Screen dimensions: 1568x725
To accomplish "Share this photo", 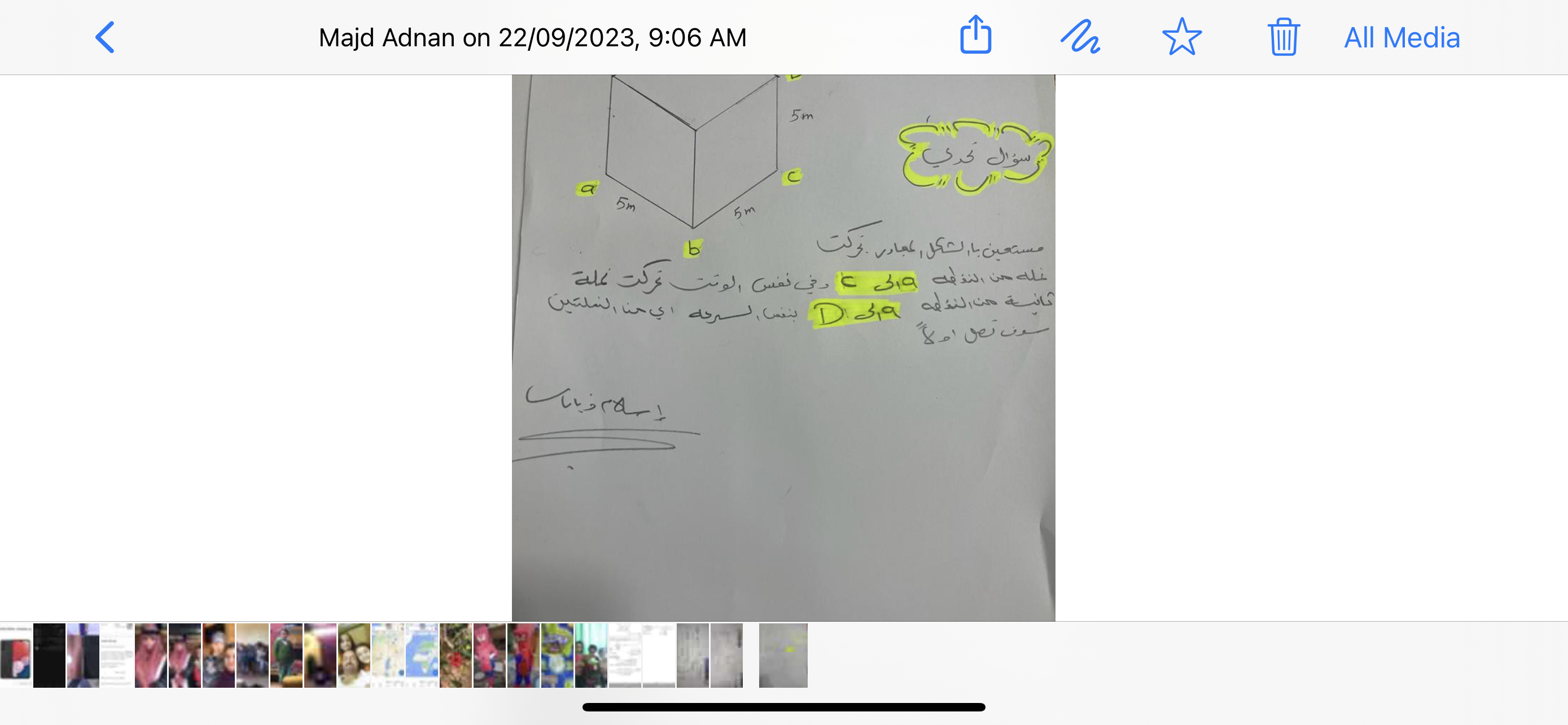I will [x=975, y=36].
